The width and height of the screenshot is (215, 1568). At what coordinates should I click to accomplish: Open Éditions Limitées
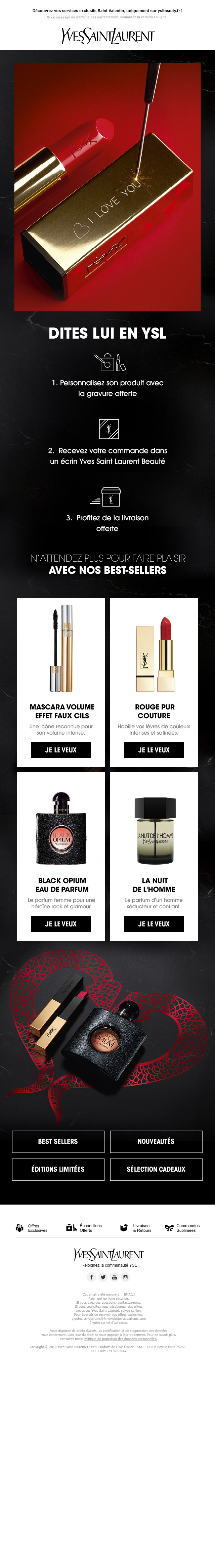(58, 1169)
